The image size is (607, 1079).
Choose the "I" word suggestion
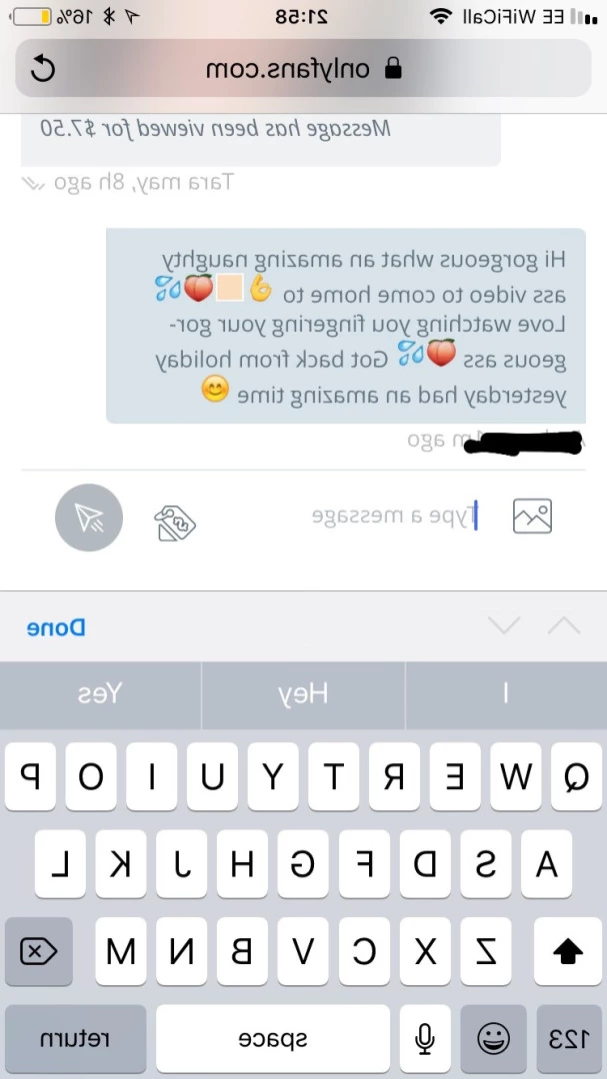(x=506, y=694)
